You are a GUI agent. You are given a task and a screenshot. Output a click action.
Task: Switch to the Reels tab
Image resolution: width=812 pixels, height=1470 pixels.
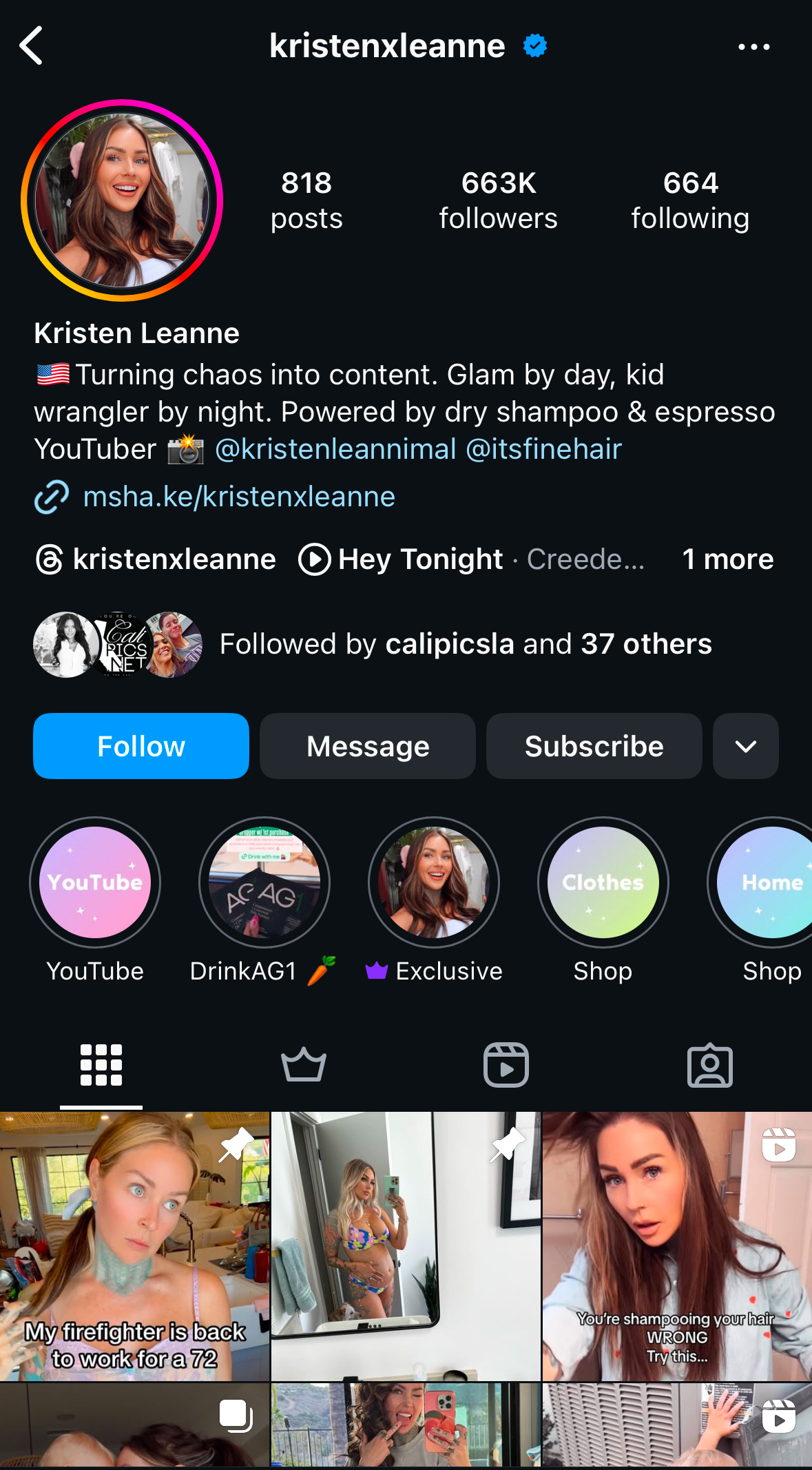coord(506,1065)
